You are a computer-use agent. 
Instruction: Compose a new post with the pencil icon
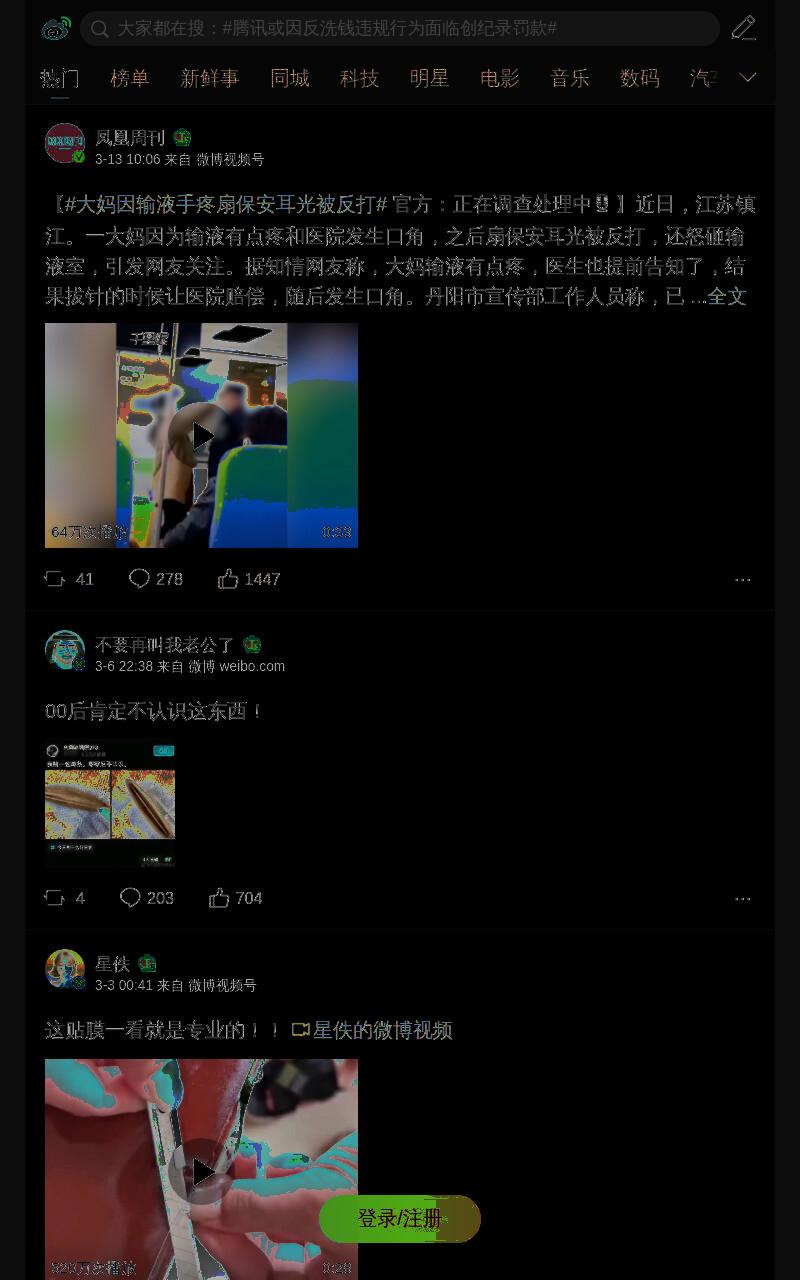[x=744, y=28]
